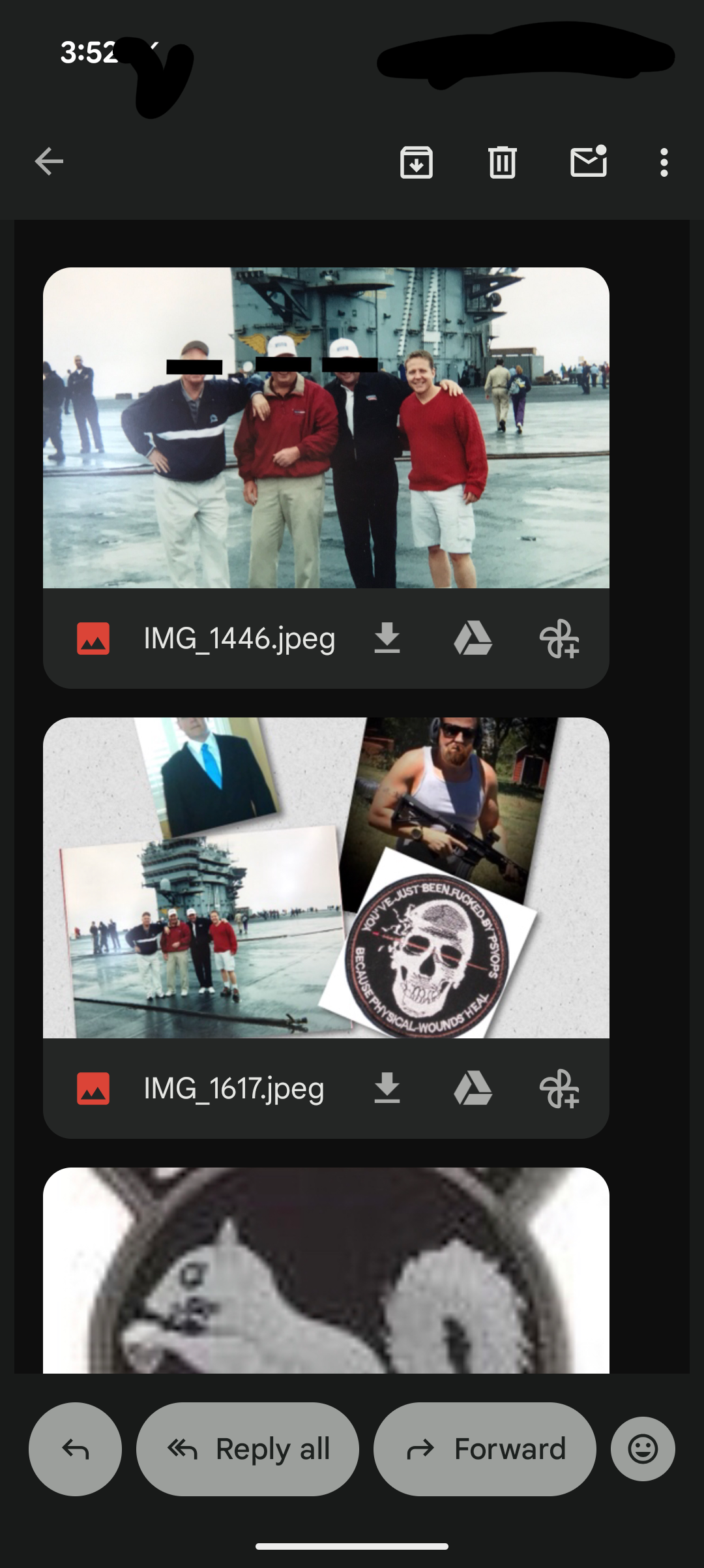Go back to the inbox
The image size is (704, 1568).
(49, 162)
